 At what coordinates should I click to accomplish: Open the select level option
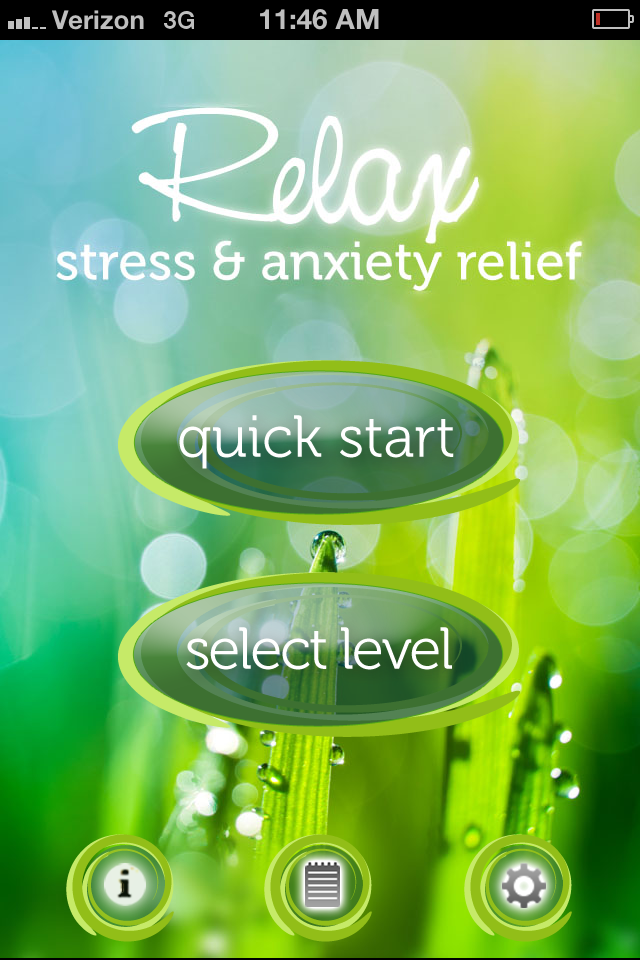point(318,650)
